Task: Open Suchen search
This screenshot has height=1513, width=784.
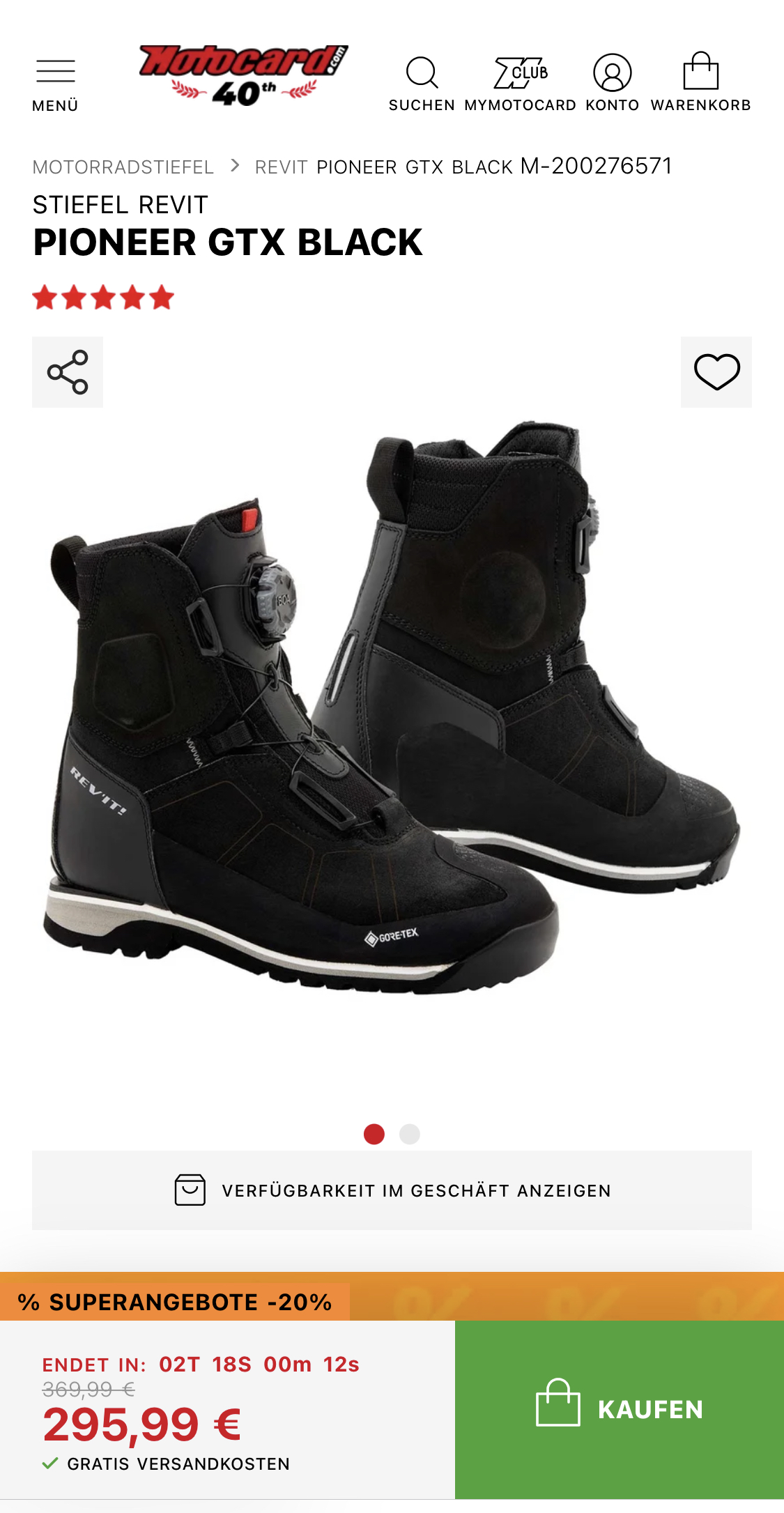Action: pos(422,84)
